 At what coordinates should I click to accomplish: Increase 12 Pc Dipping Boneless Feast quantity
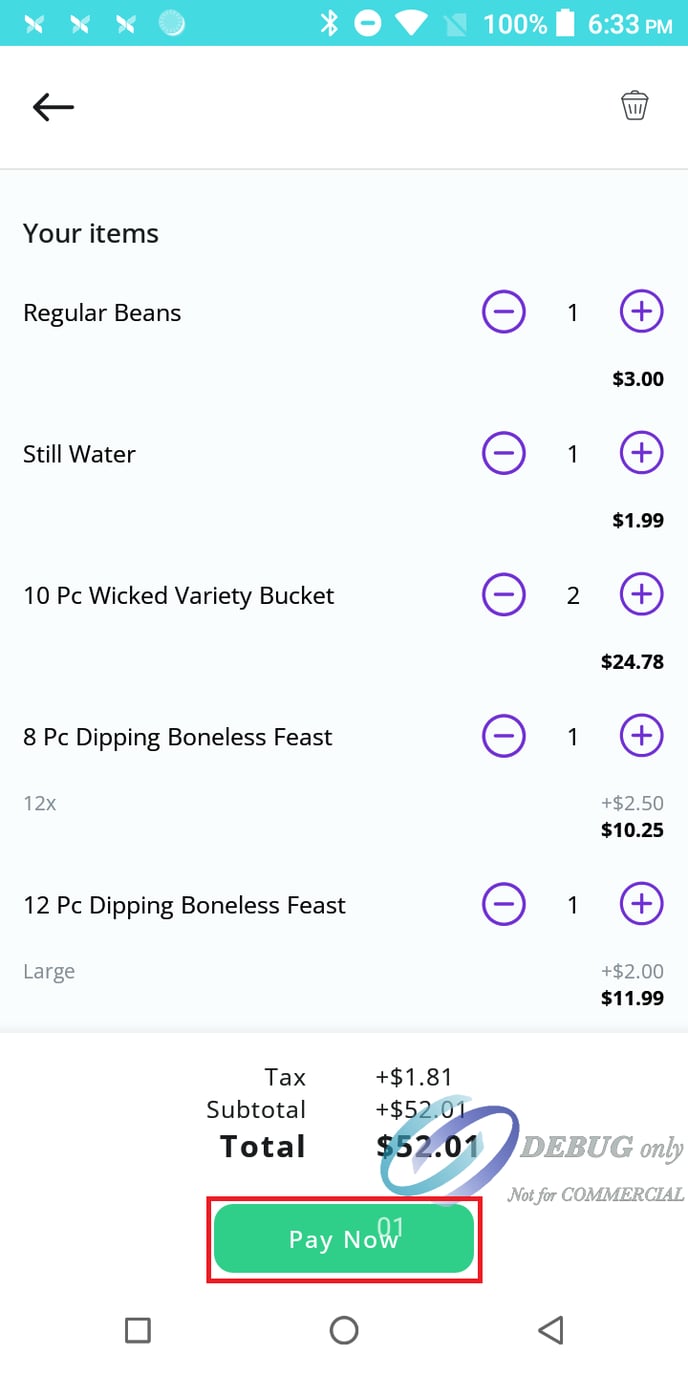coord(641,905)
